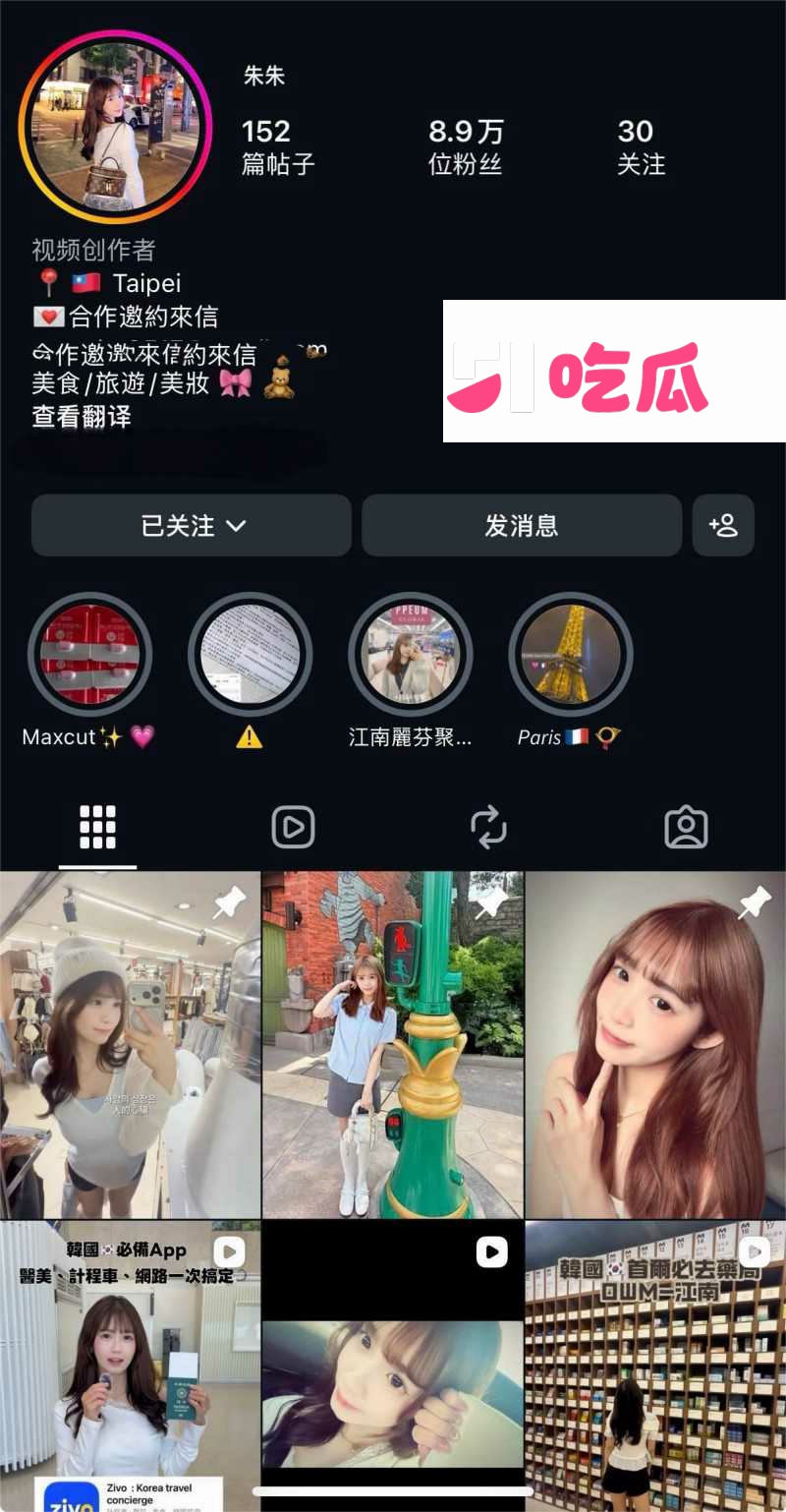Open suggested accounts via add-person icon

pyautogui.click(x=723, y=526)
